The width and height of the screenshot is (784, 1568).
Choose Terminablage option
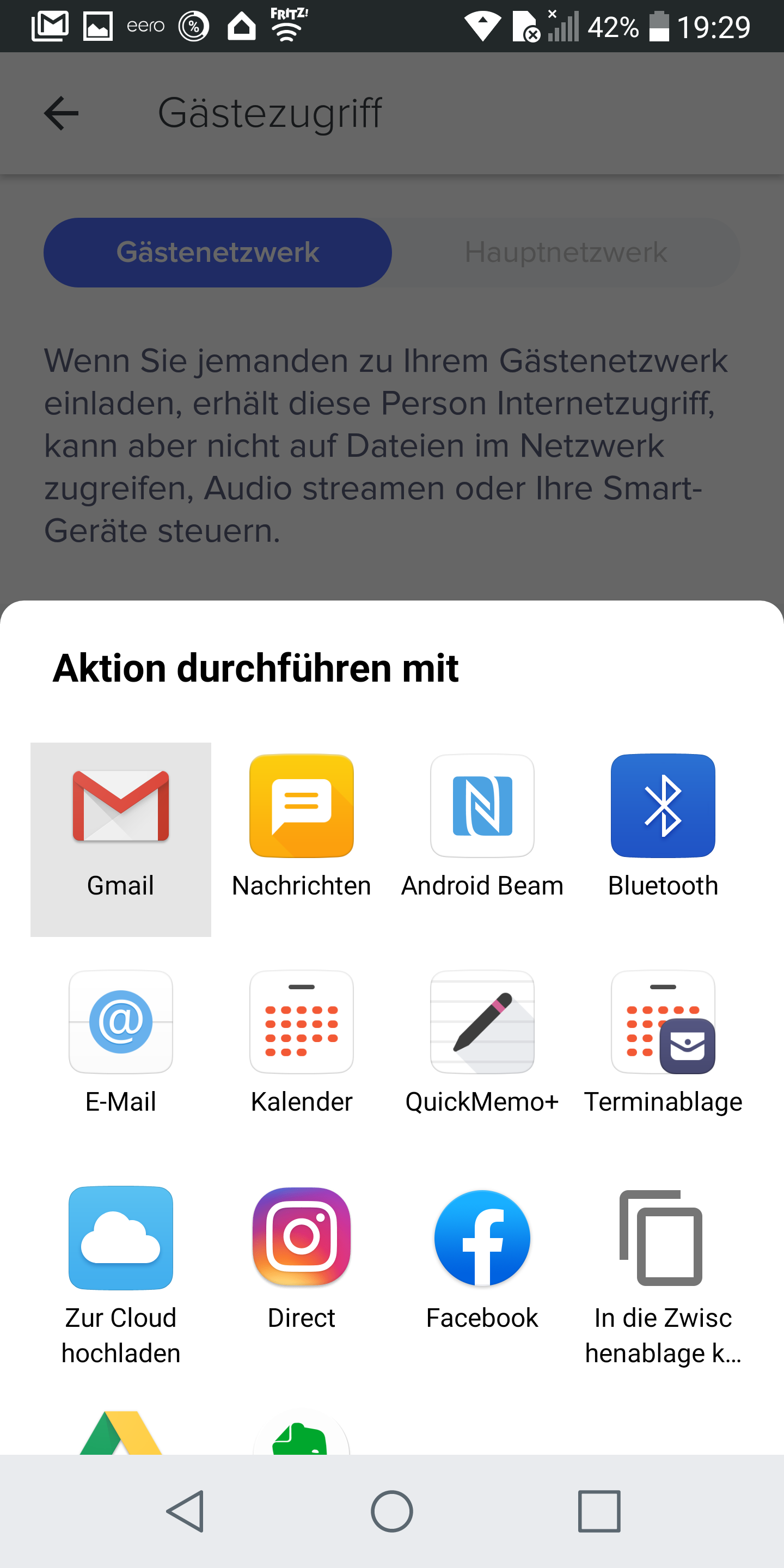(663, 1041)
